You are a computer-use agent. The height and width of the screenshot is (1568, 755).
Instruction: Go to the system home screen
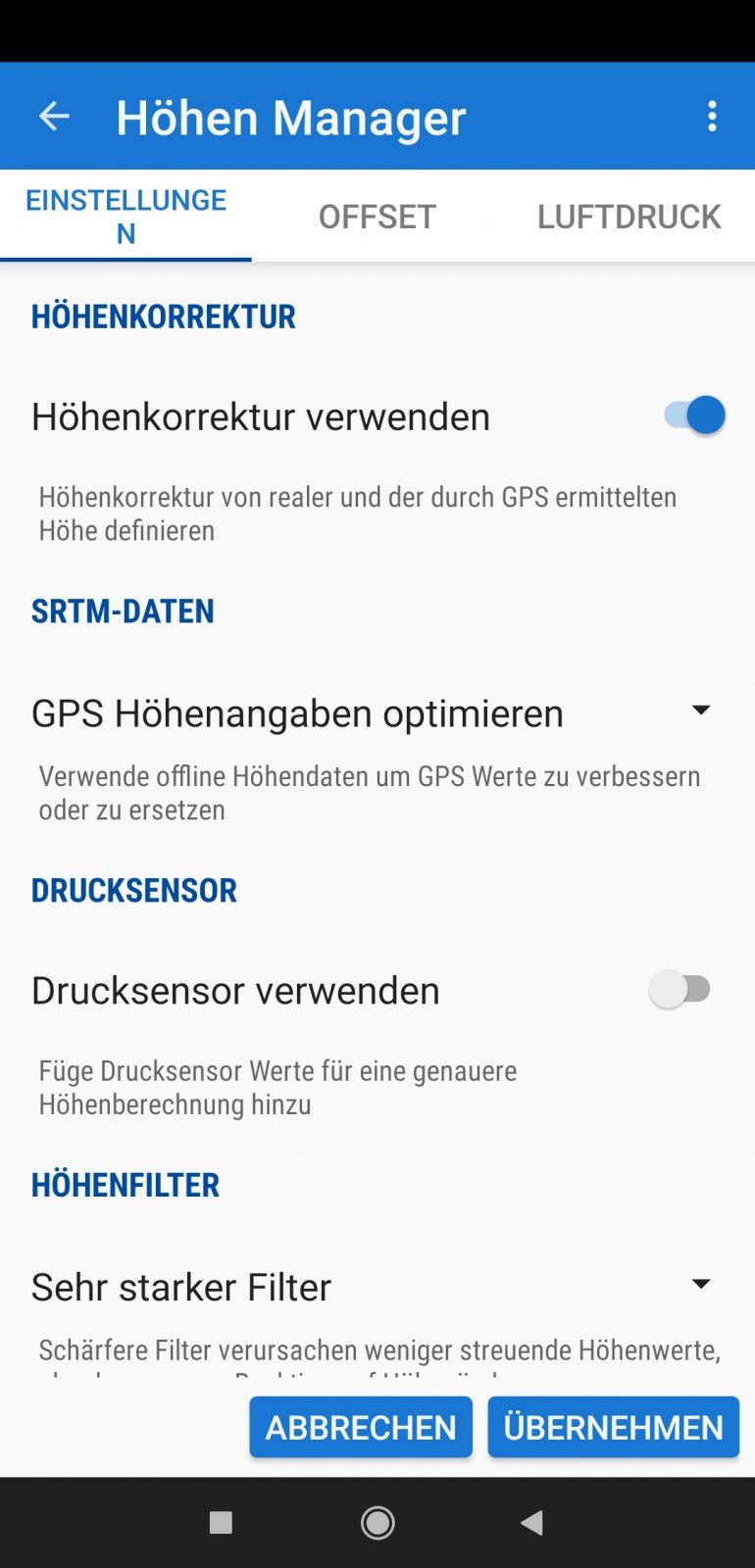click(377, 1522)
